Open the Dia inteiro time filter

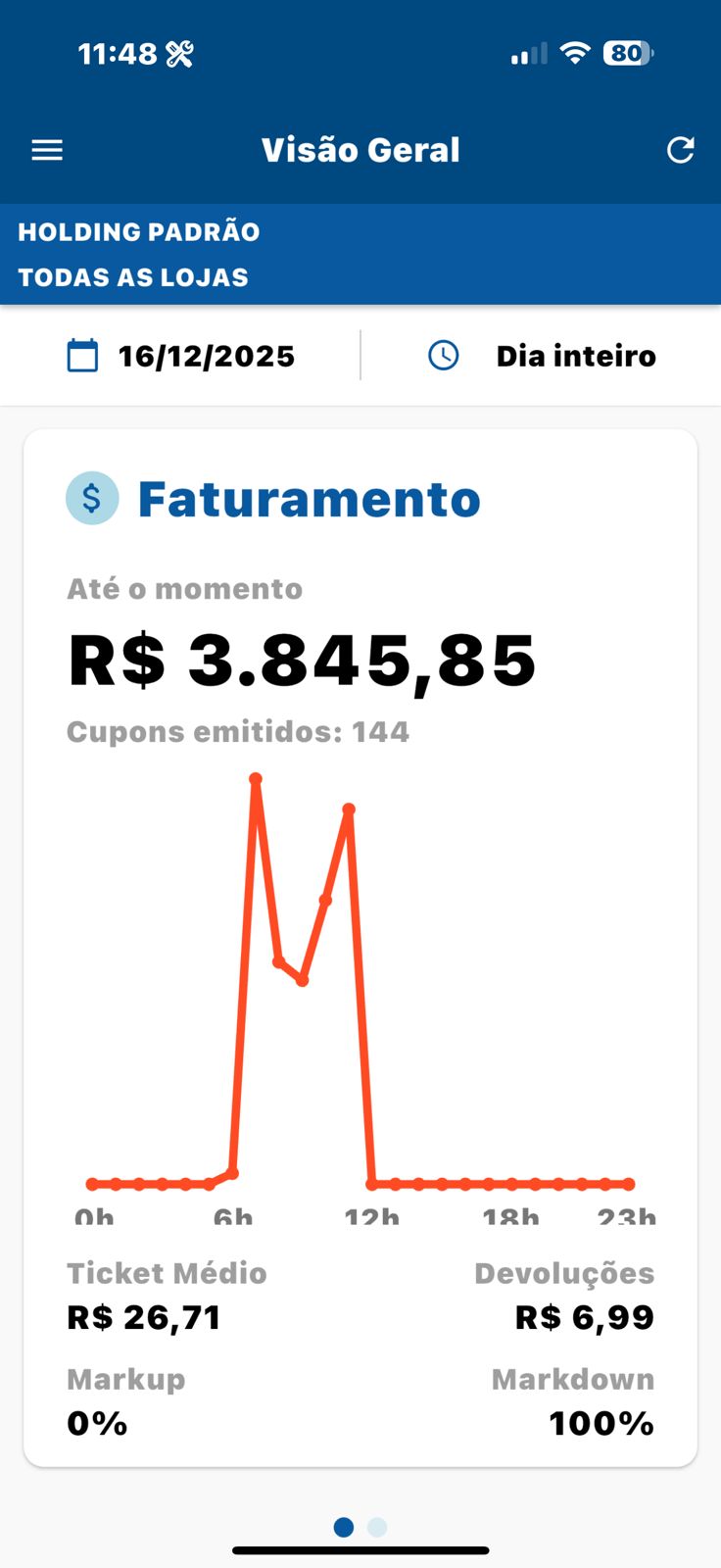tap(542, 356)
